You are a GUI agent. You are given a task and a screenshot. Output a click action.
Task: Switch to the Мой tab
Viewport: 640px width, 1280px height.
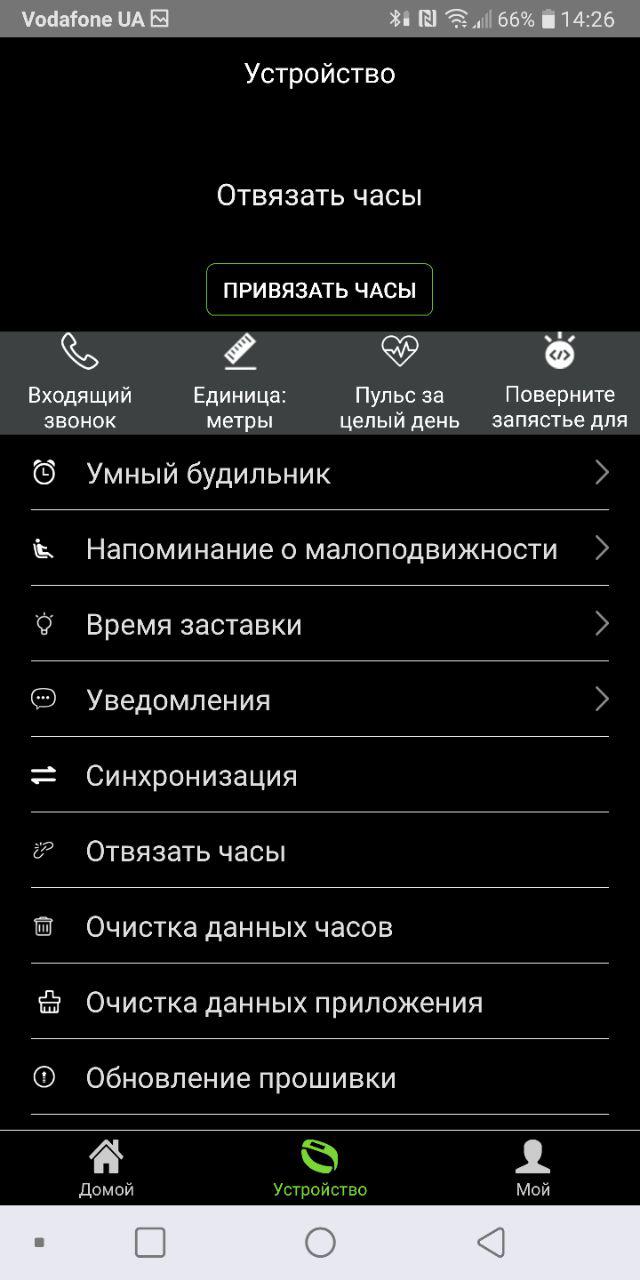[x=533, y=1168]
